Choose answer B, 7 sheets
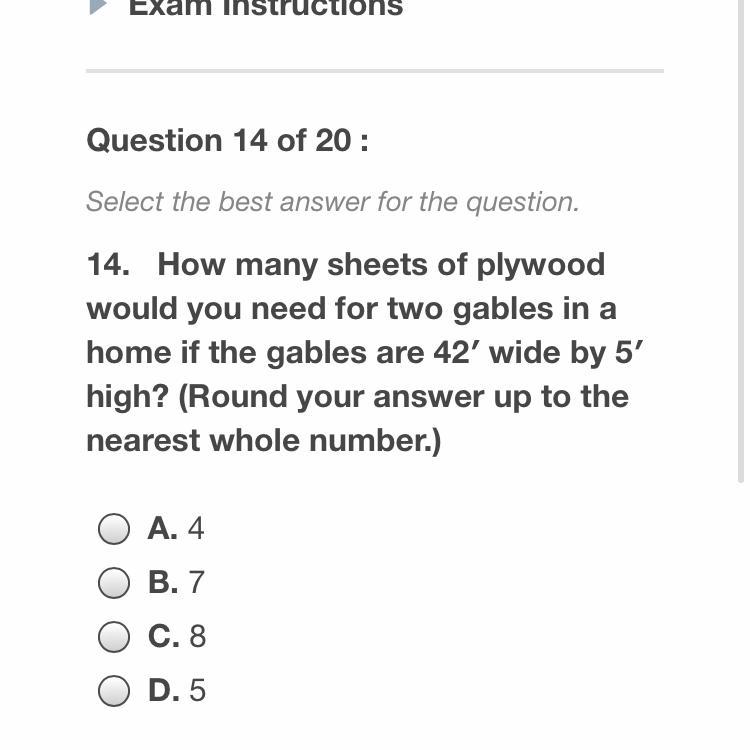The image size is (750, 750). 114,583
